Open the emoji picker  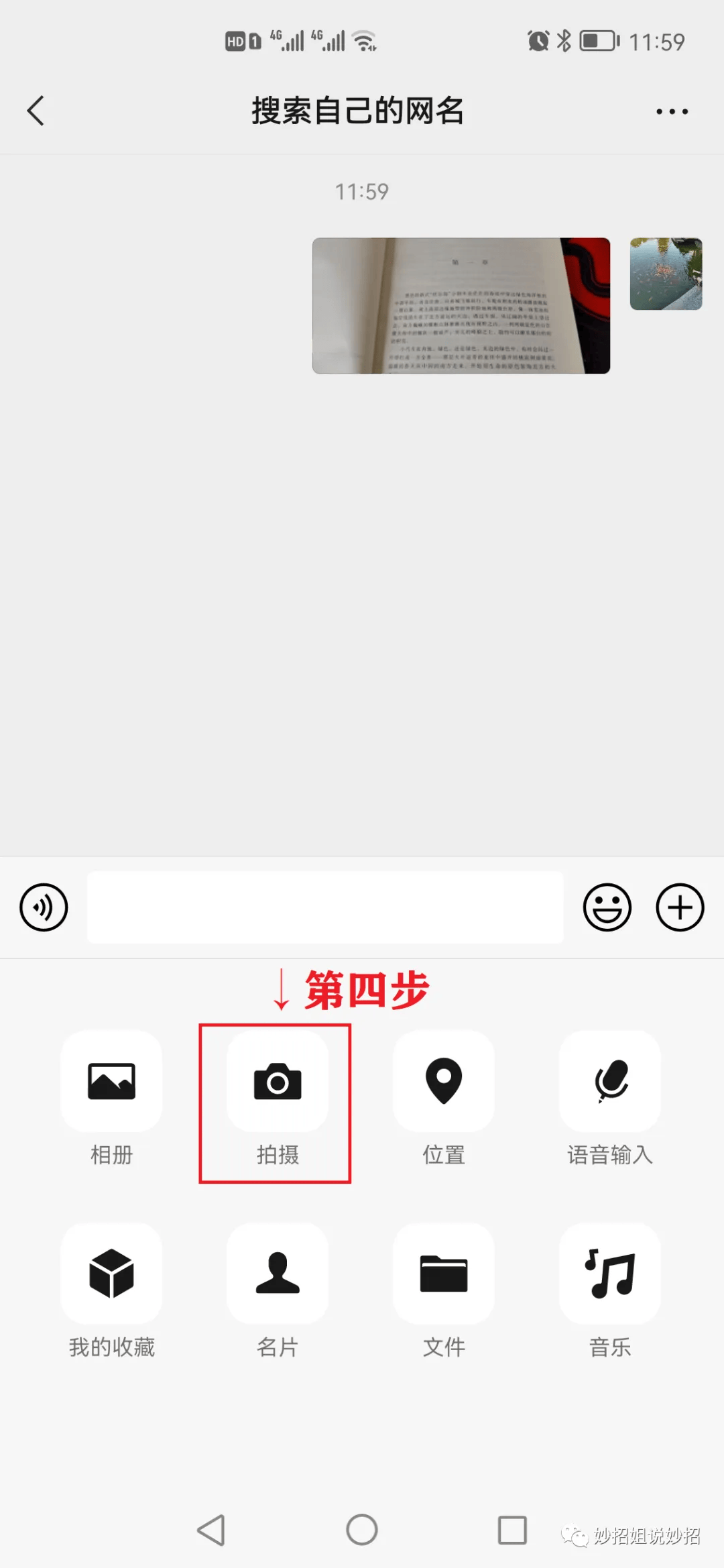pyautogui.click(x=607, y=907)
